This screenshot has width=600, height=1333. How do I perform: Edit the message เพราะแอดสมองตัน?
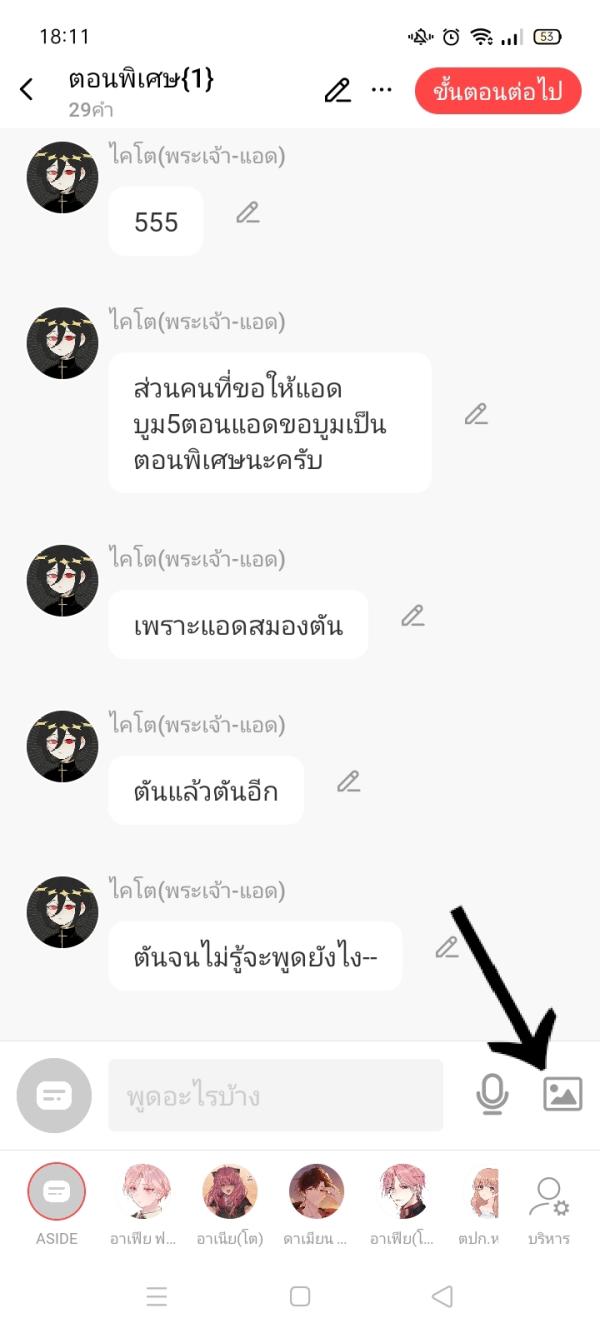(x=412, y=616)
